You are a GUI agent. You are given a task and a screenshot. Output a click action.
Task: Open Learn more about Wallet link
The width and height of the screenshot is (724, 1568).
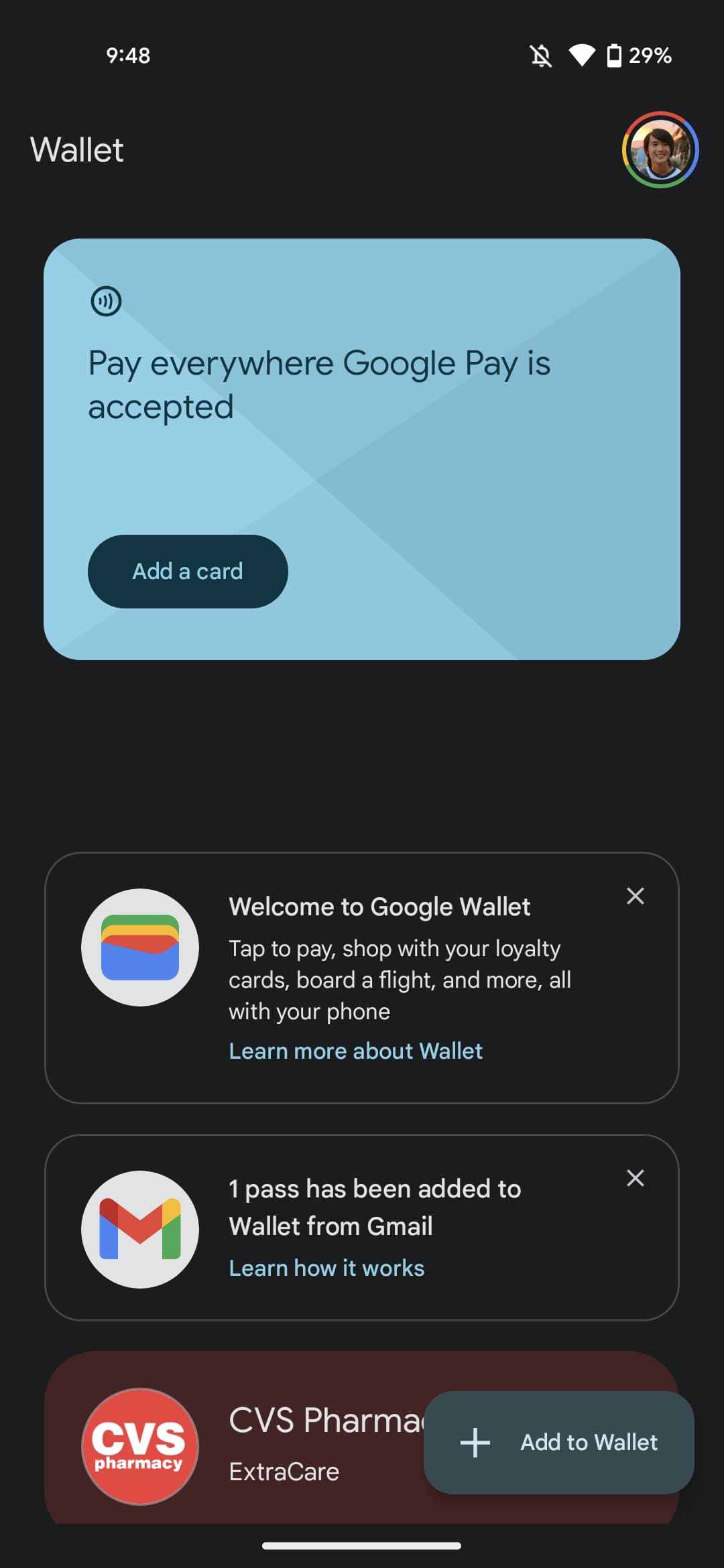tap(355, 1051)
